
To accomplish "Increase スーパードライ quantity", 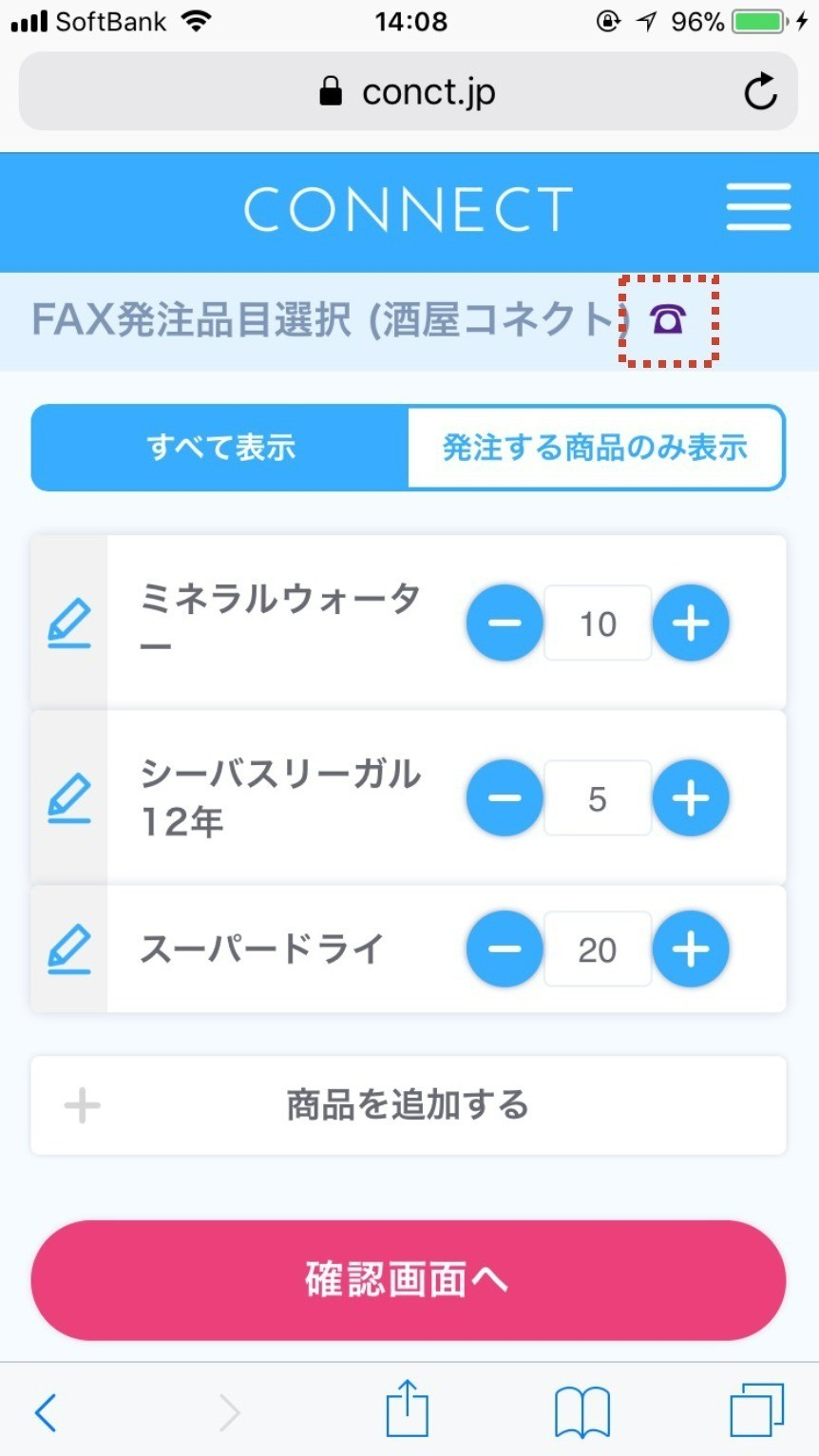I will coord(691,948).
